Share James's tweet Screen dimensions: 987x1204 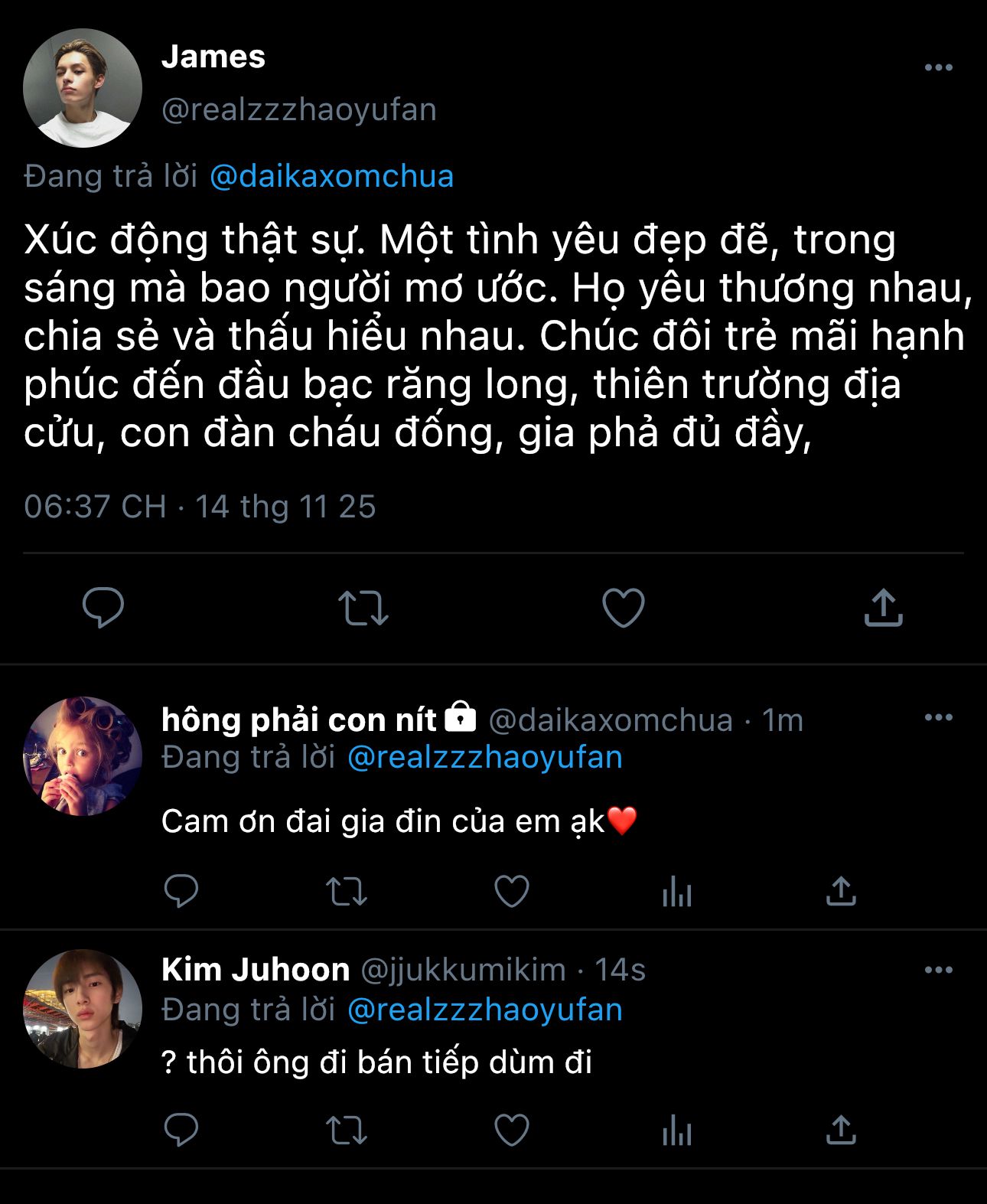pyautogui.click(x=884, y=608)
